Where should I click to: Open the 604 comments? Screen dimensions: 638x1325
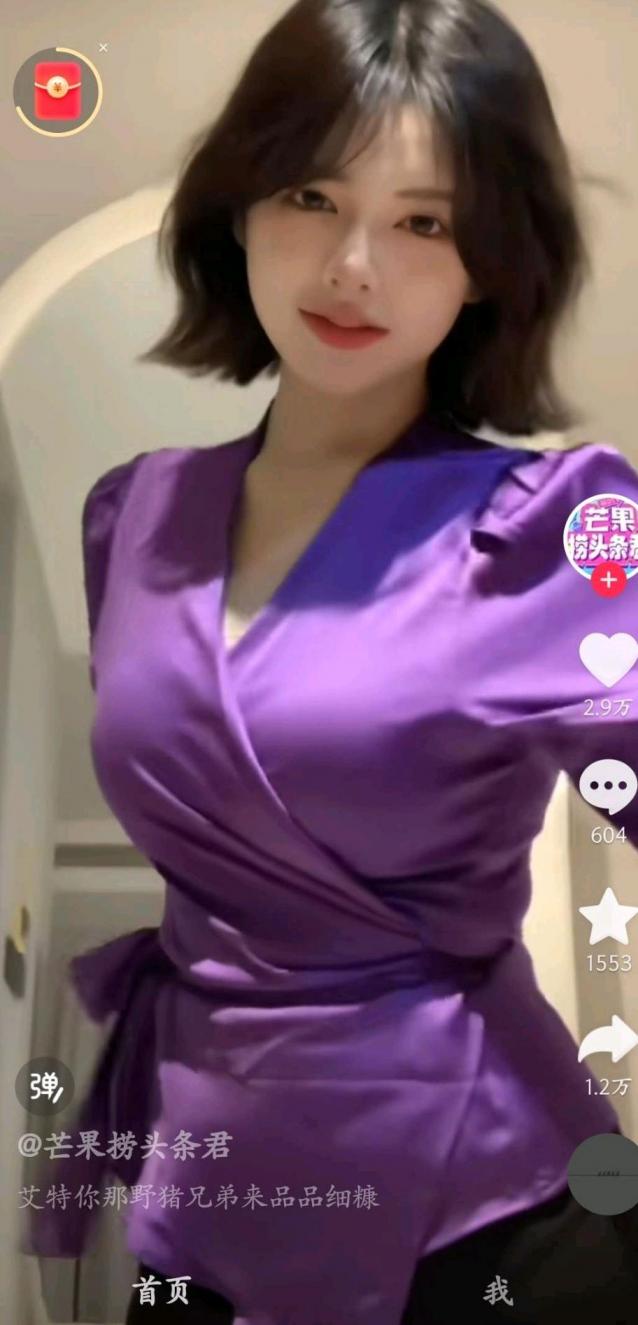pos(607,787)
